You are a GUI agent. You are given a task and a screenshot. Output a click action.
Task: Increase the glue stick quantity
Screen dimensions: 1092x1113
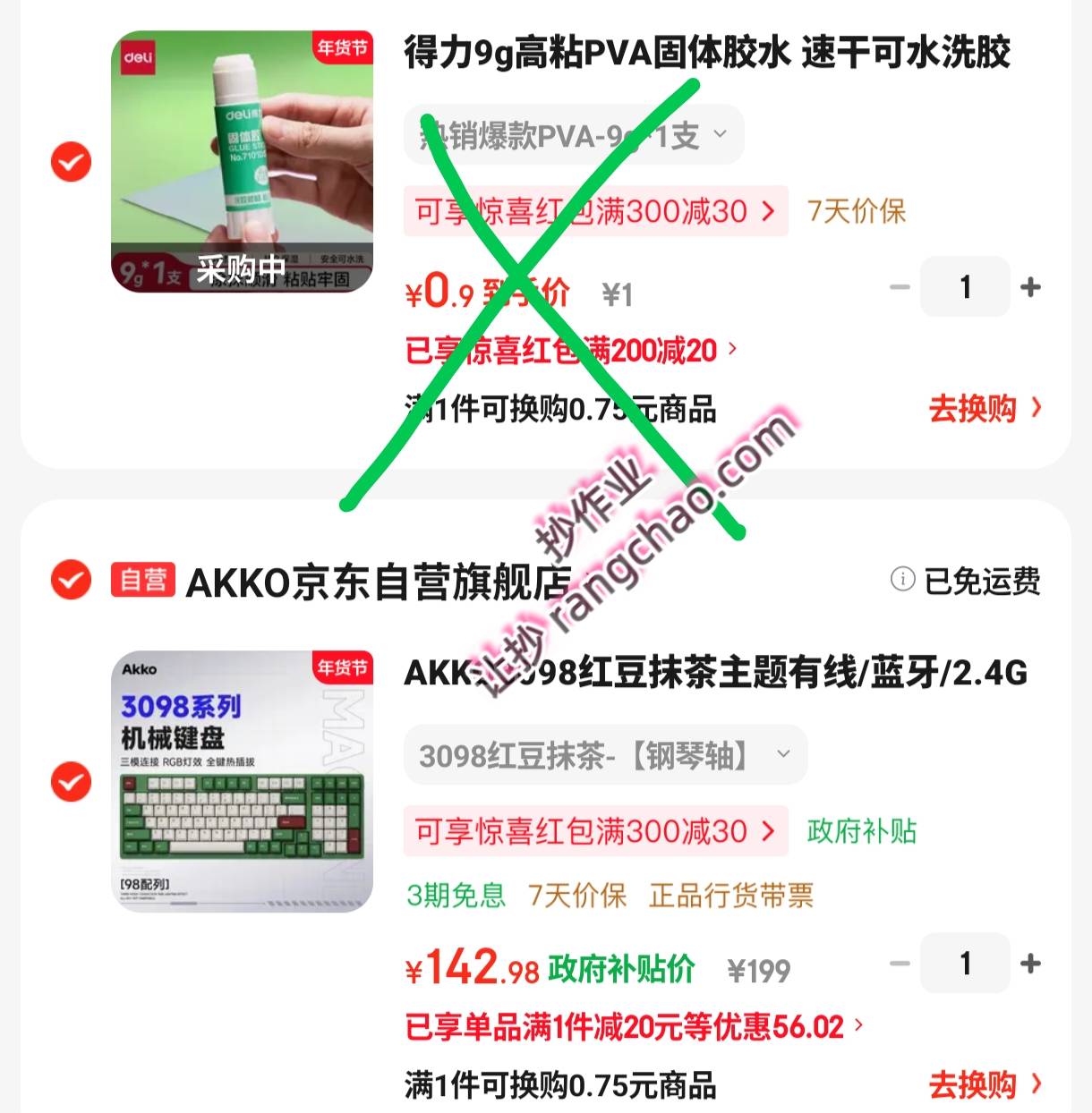click(x=1030, y=287)
